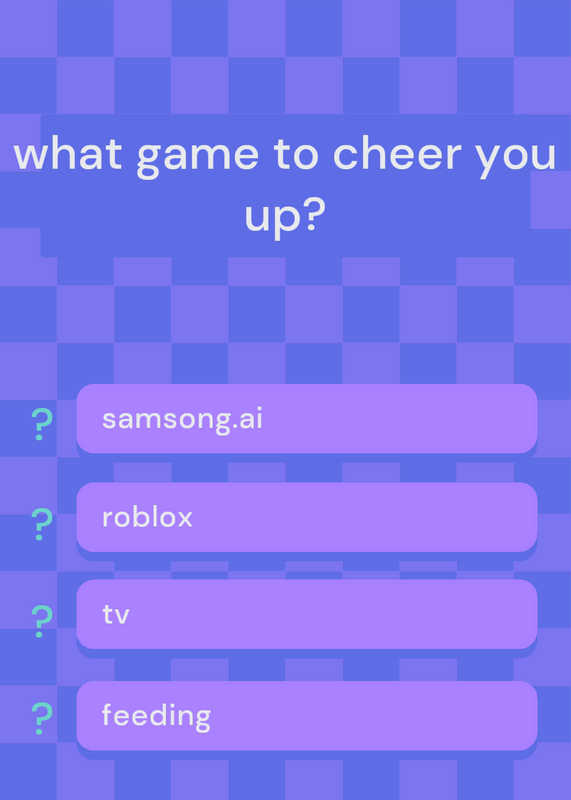Select the samsong.ai answer

pos(307,418)
